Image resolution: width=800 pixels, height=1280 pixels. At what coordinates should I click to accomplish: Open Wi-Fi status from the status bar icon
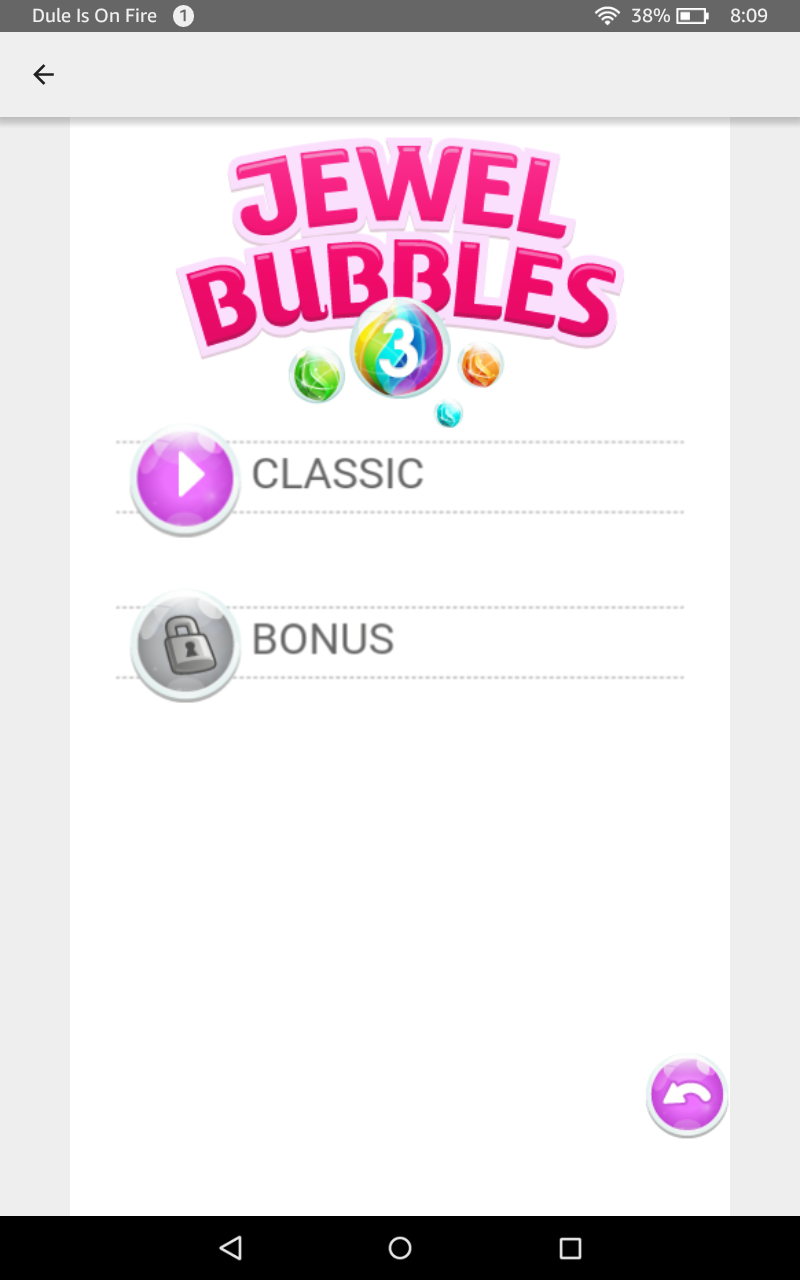coord(607,15)
